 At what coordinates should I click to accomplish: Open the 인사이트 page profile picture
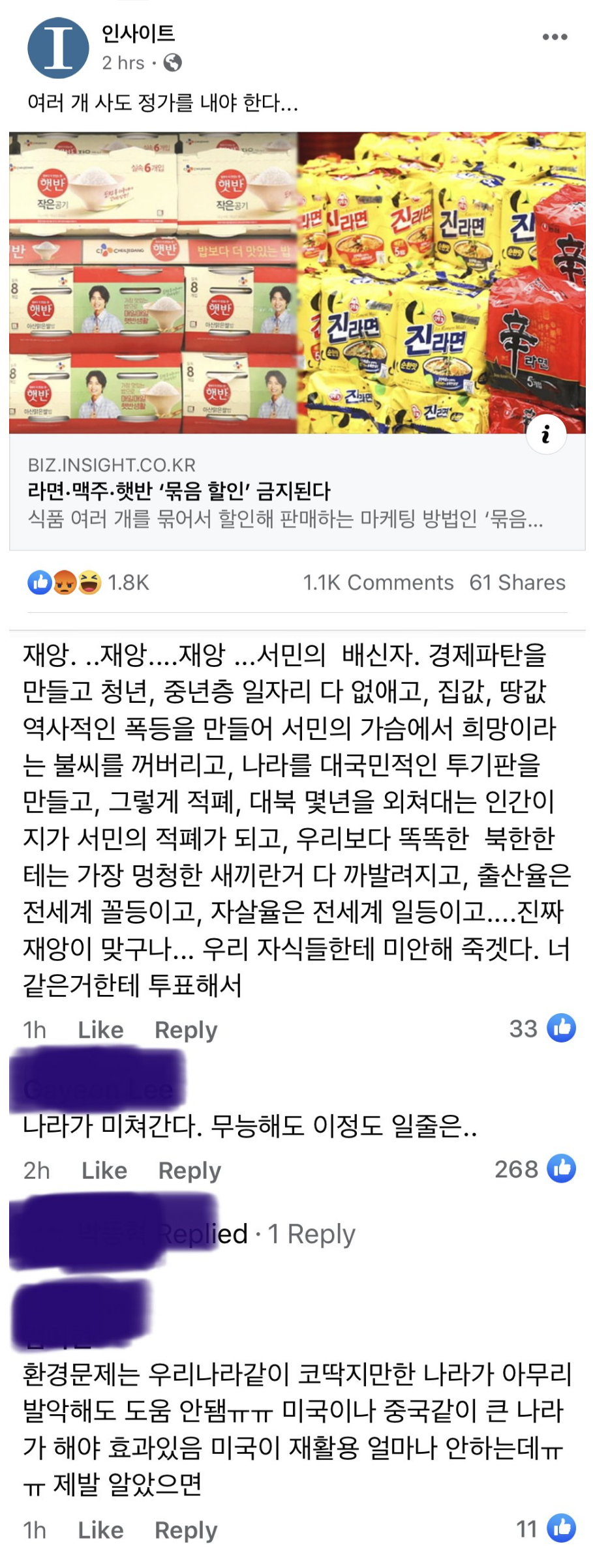[x=58, y=48]
